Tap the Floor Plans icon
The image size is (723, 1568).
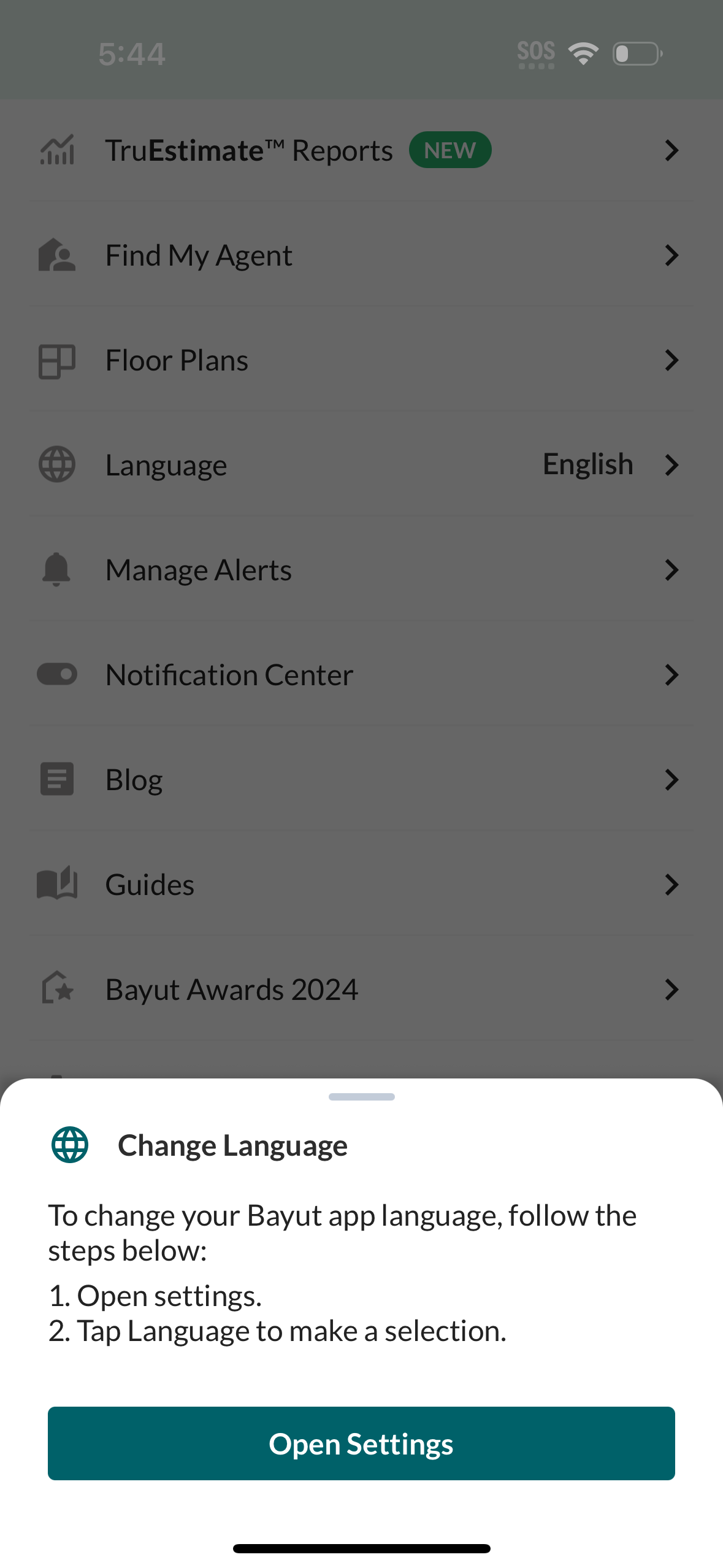(56, 360)
